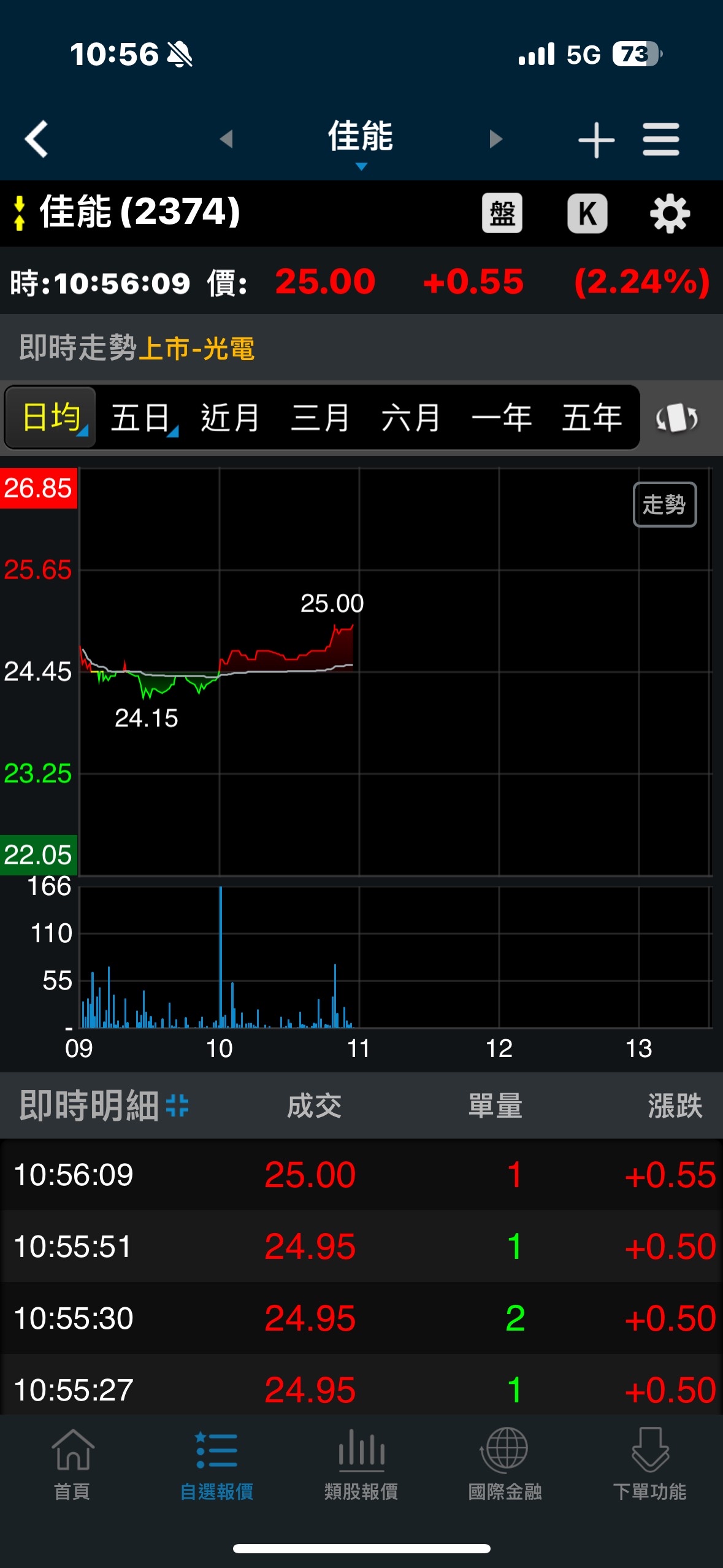Open the 盤 order book icon

tap(502, 213)
